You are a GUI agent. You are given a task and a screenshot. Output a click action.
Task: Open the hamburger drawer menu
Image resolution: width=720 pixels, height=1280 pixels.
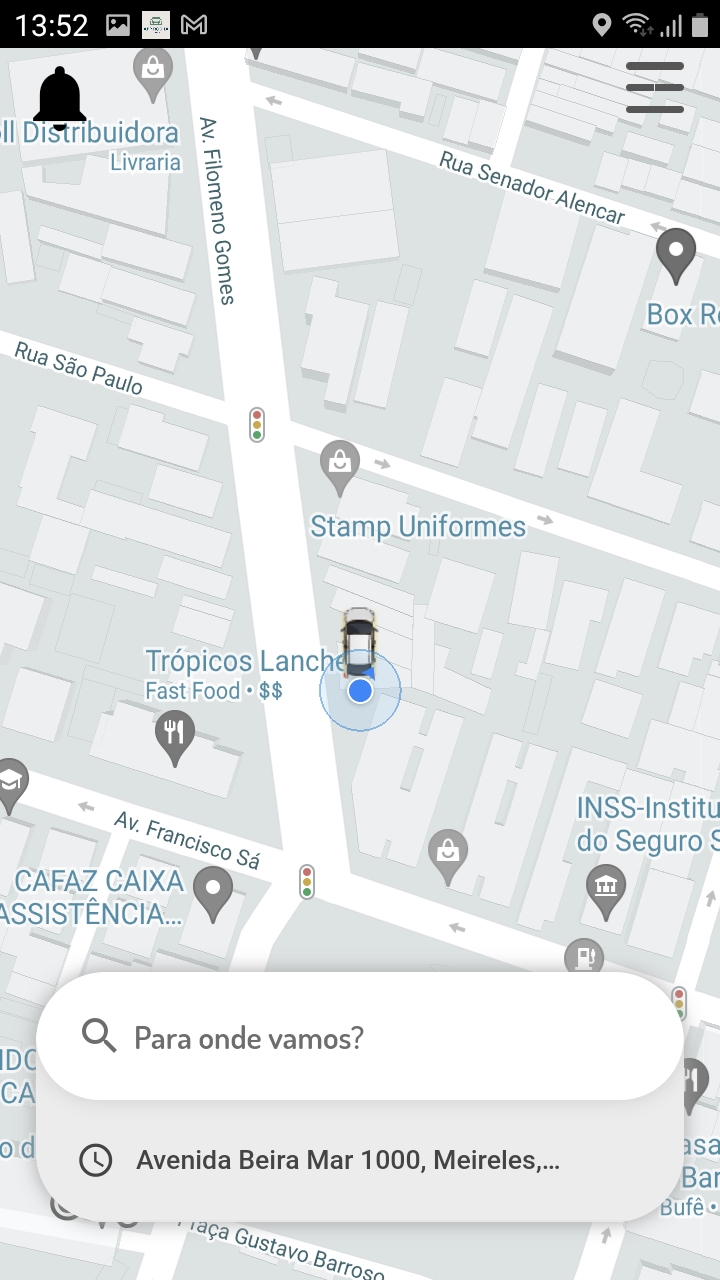coord(655,88)
